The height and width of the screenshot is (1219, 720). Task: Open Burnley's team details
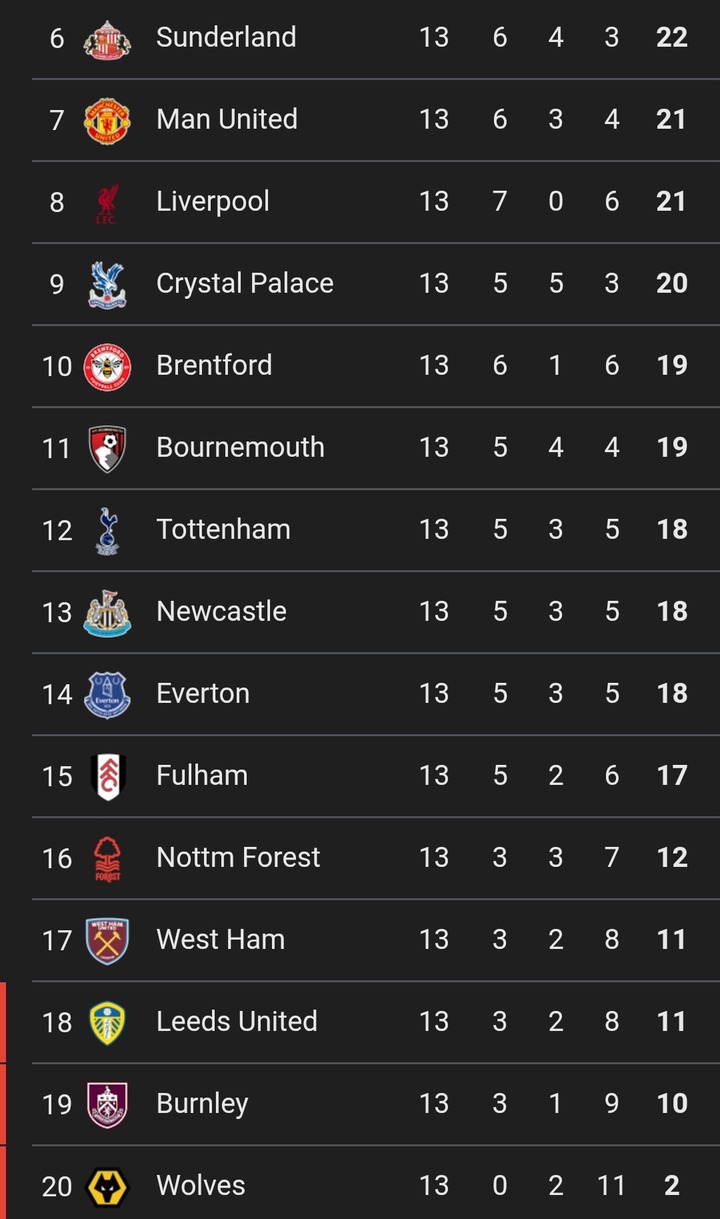coord(202,1104)
